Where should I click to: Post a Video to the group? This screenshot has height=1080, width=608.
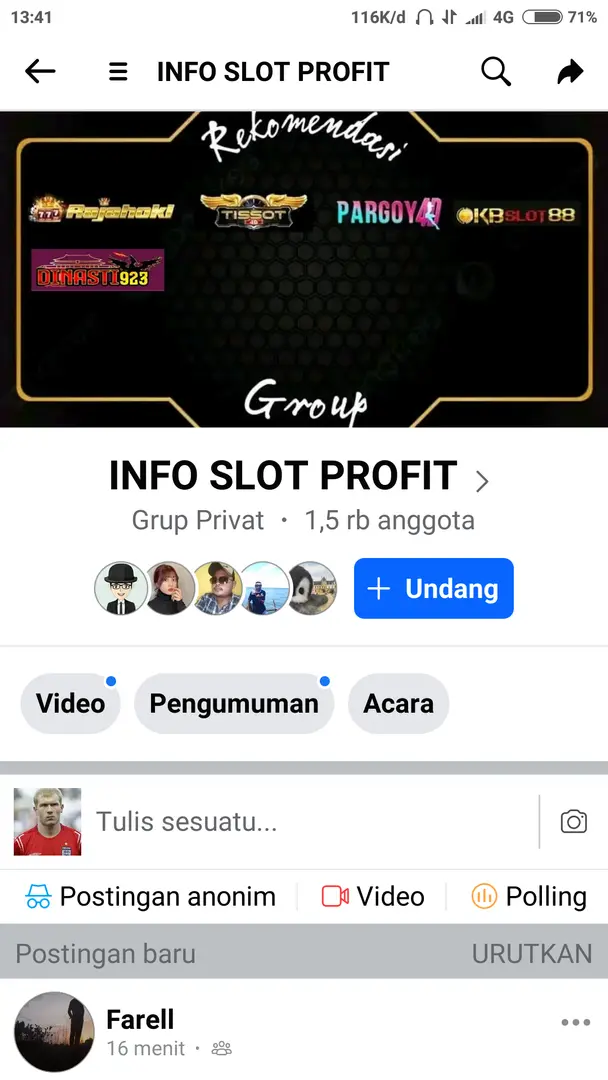pos(373,896)
